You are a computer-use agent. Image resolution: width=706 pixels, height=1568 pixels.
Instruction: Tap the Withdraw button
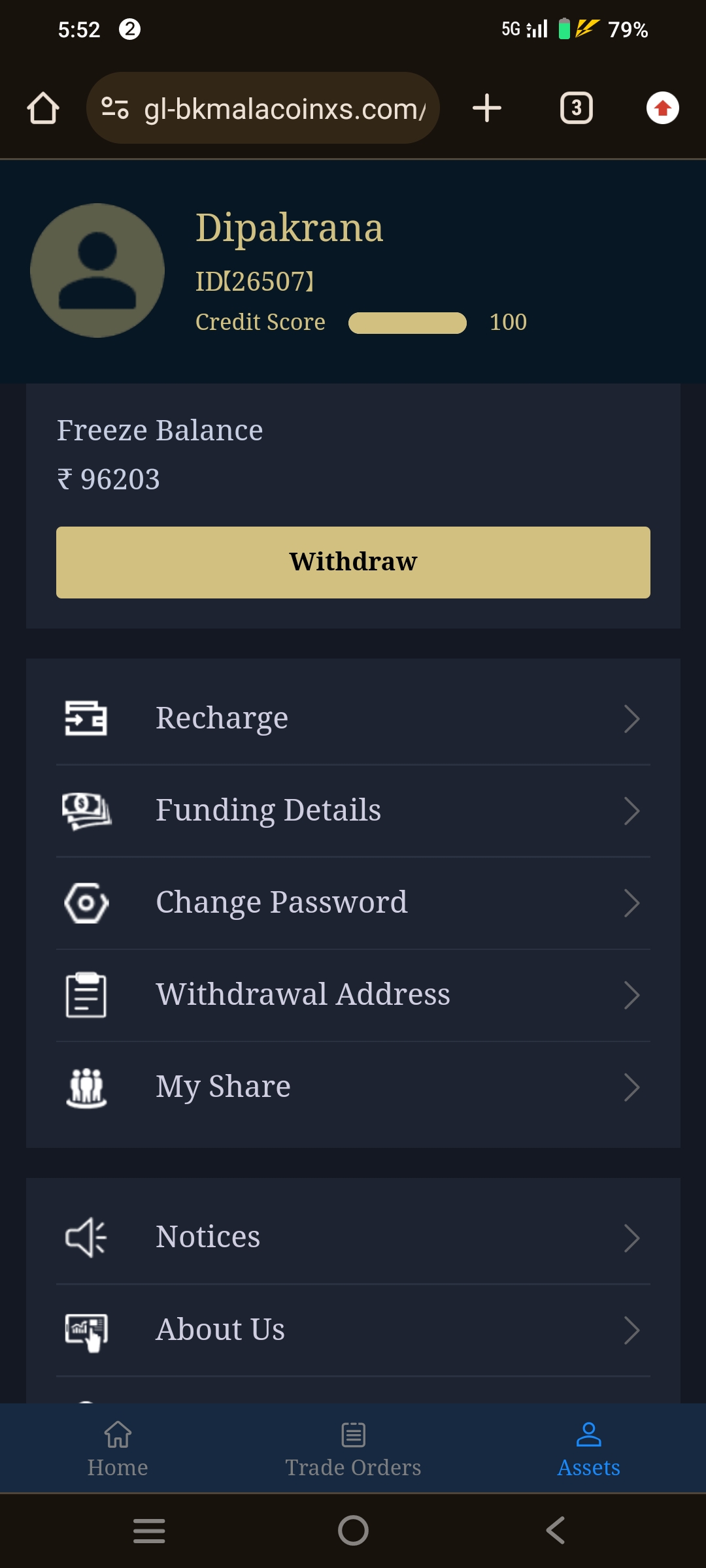tap(353, 562)
